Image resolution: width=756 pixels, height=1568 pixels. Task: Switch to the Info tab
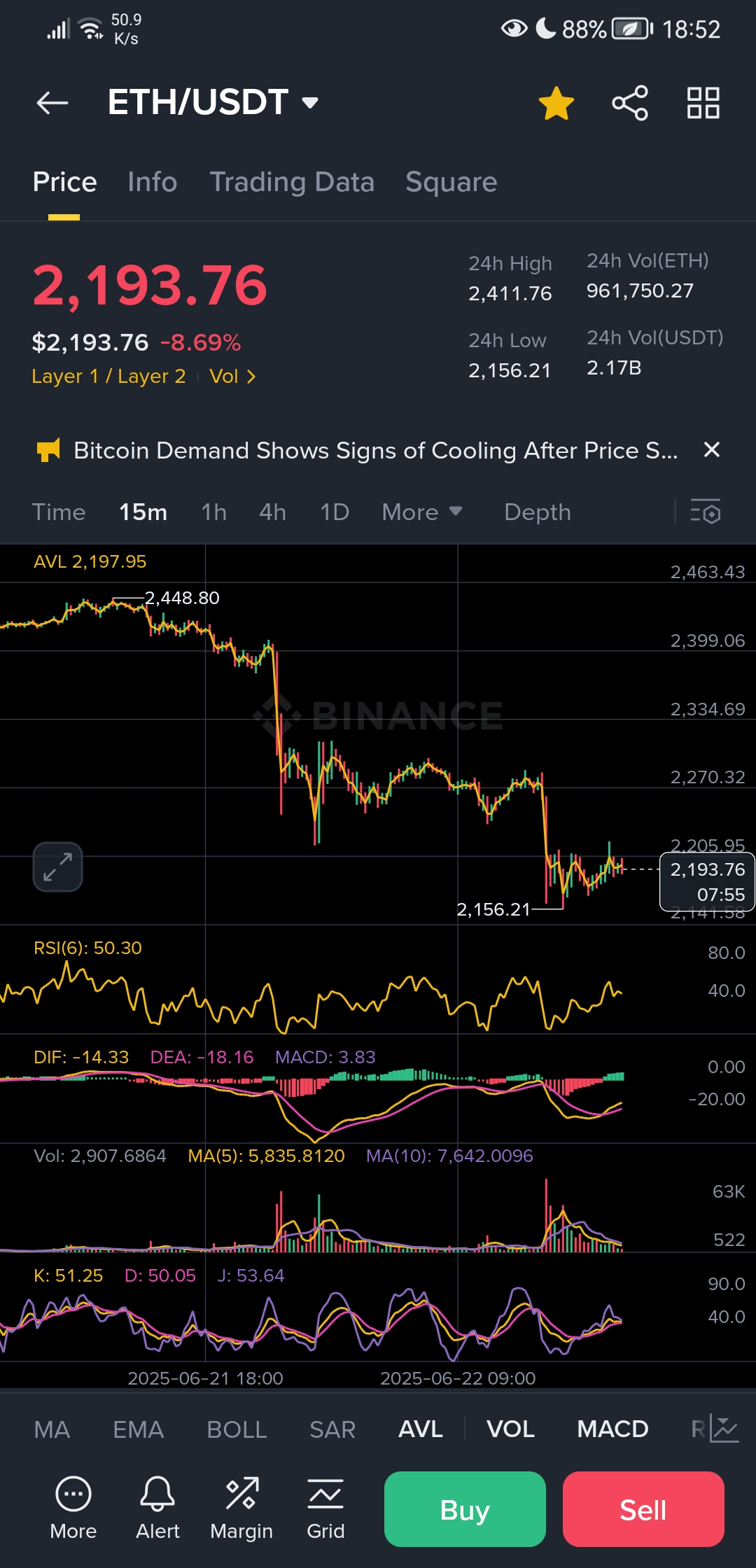click(153, 182)
